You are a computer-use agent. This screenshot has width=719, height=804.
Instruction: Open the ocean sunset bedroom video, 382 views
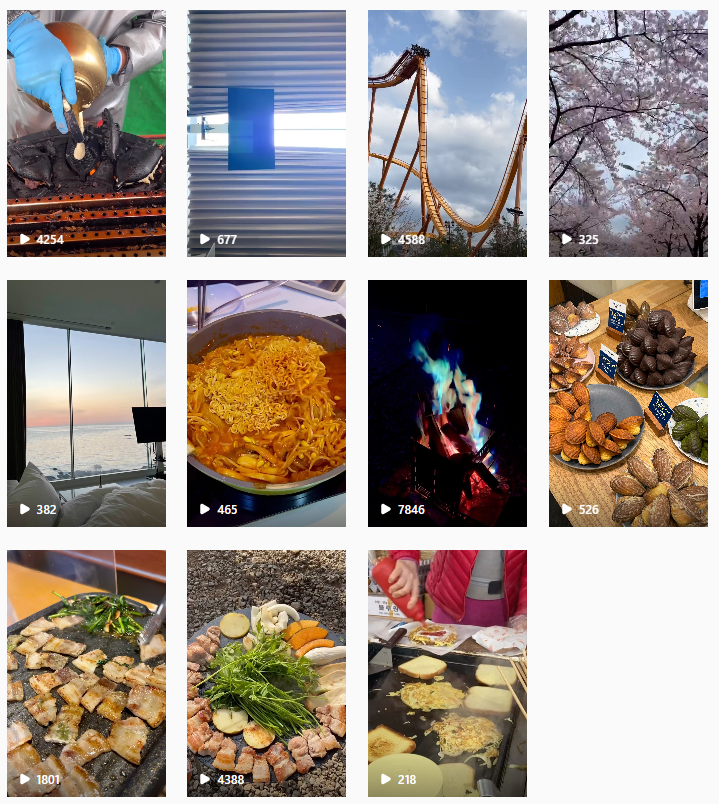pyautogui.click(x=86, y=403)
